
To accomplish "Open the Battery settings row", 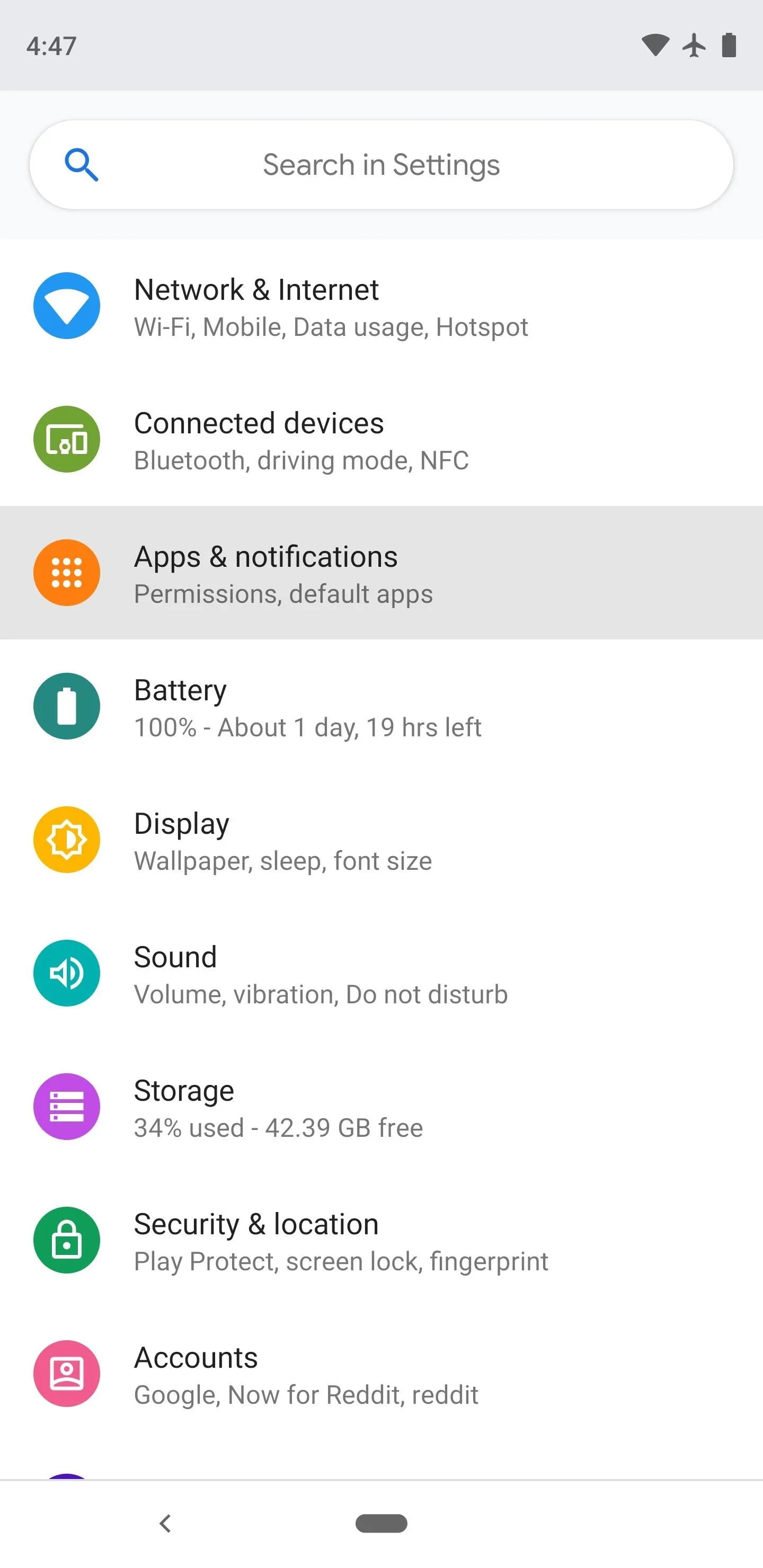I will pyautogui.click(x=381, y=706).
